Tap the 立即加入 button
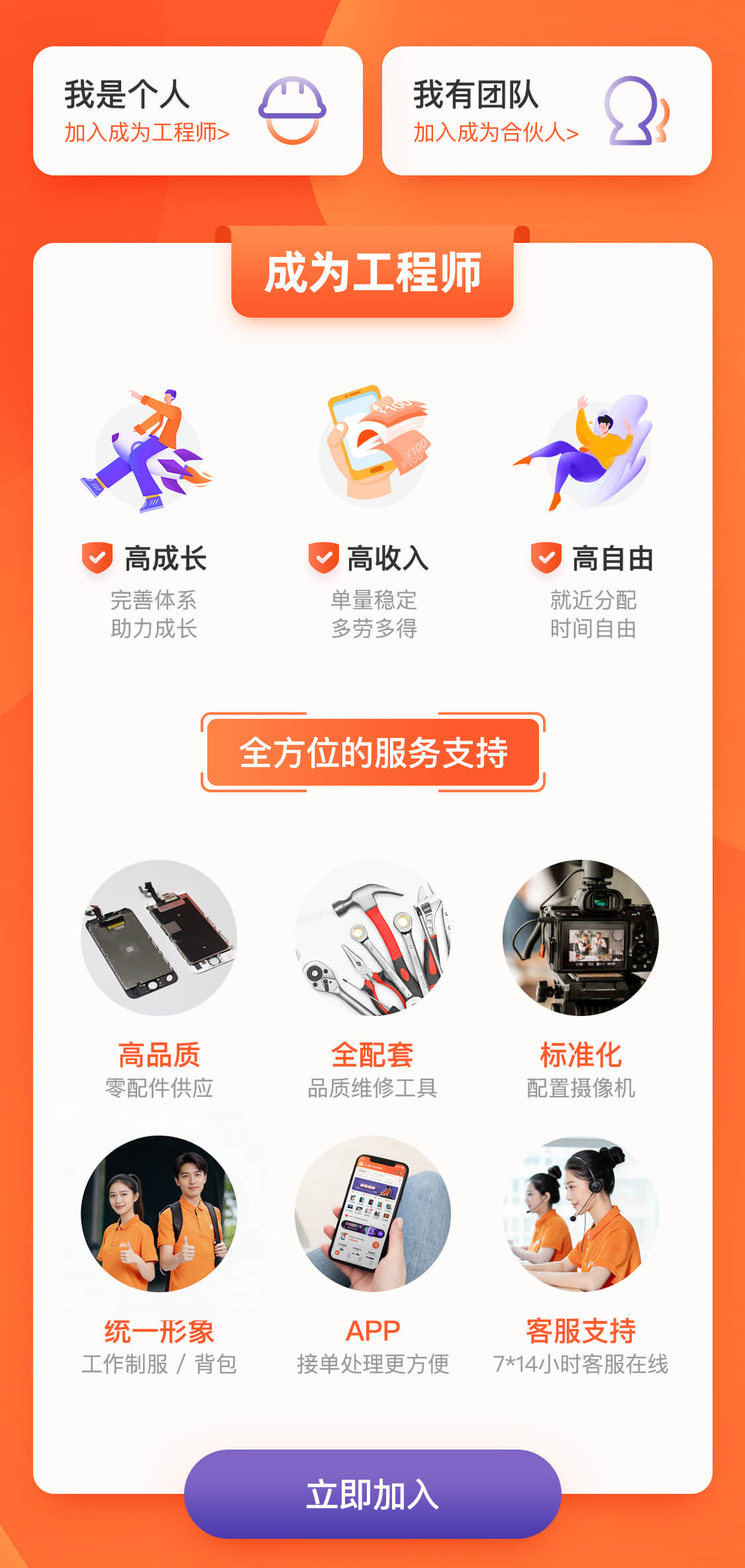 point(372,1494)
